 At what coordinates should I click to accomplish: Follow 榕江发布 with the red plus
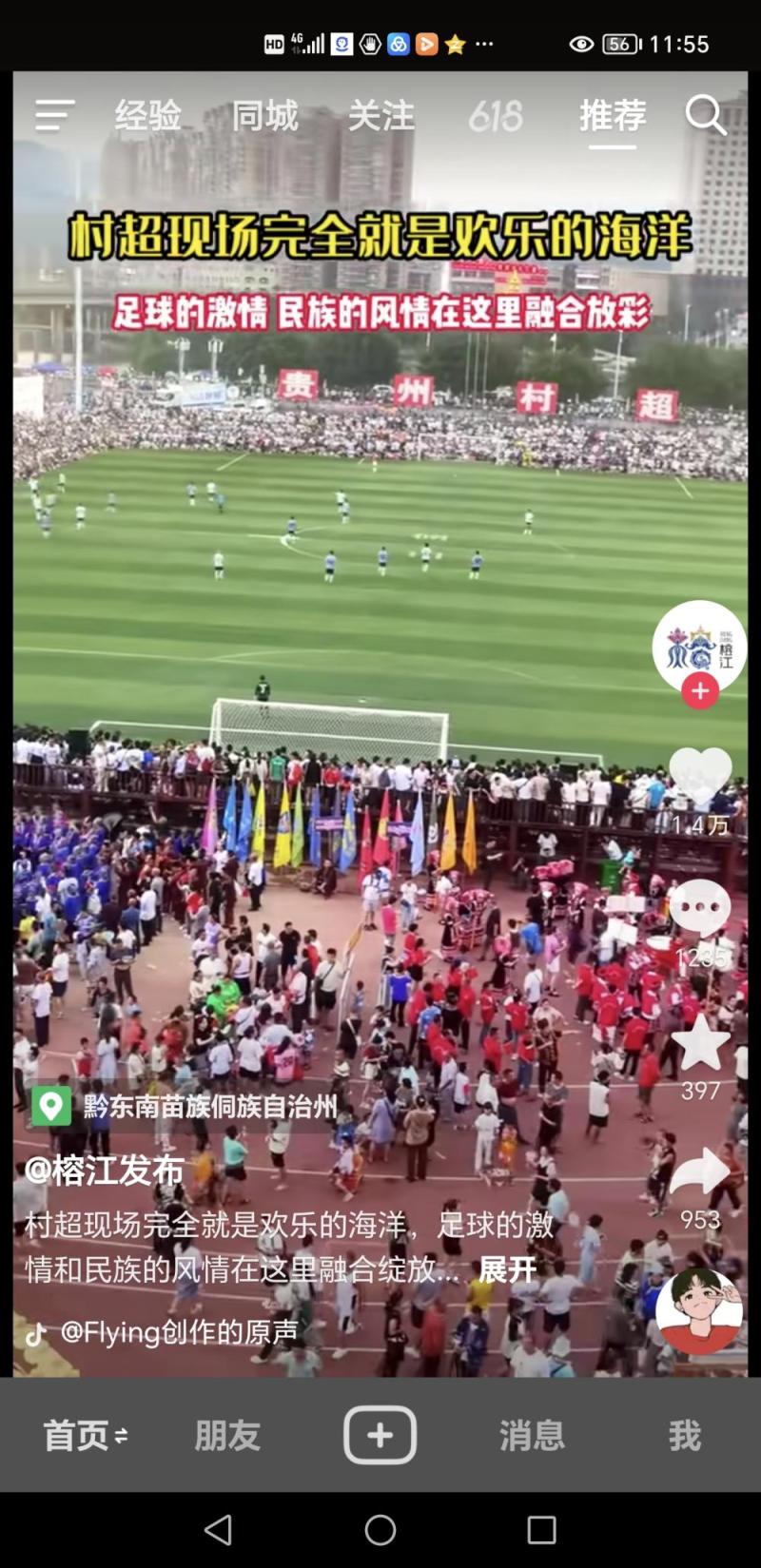click(700, 691)
